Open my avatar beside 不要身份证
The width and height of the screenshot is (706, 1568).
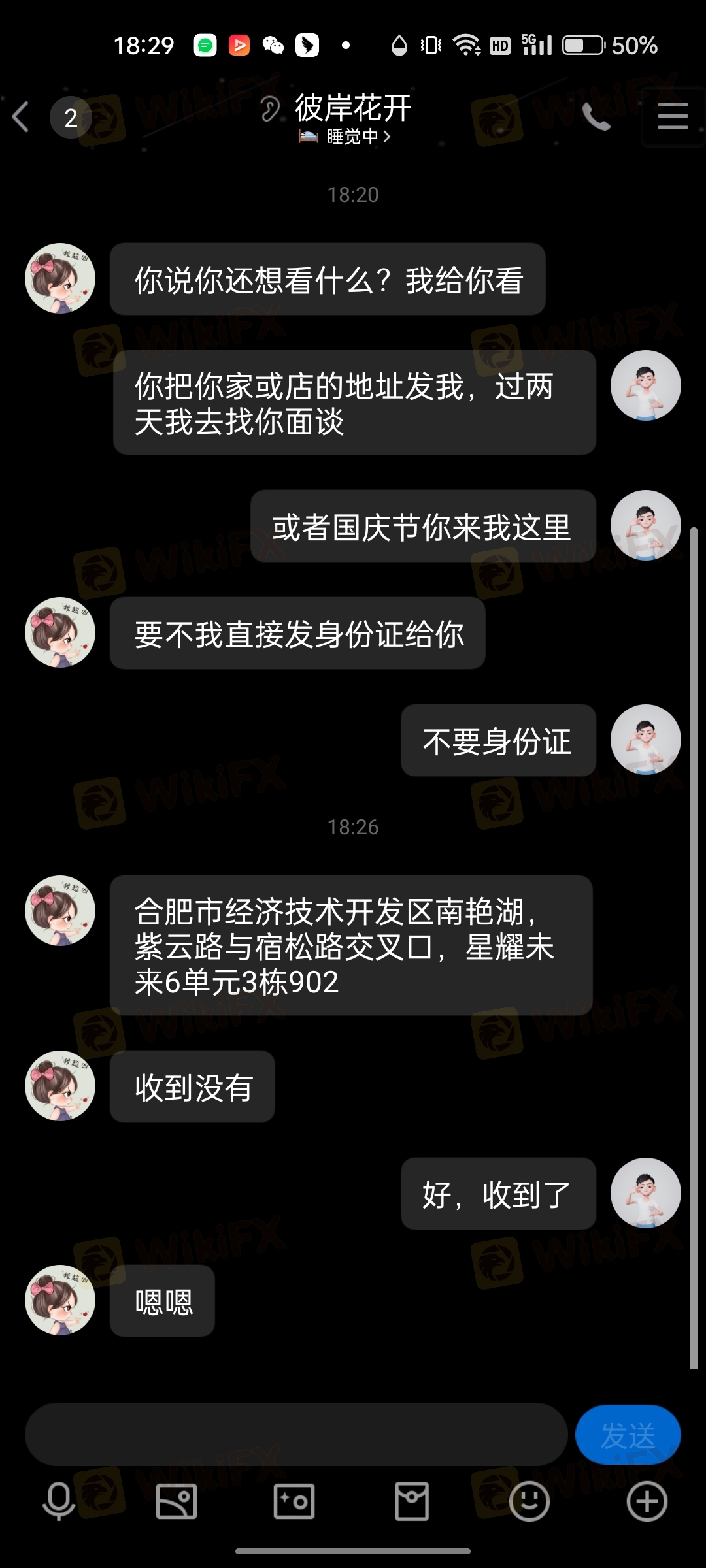[x=645, y=739]
